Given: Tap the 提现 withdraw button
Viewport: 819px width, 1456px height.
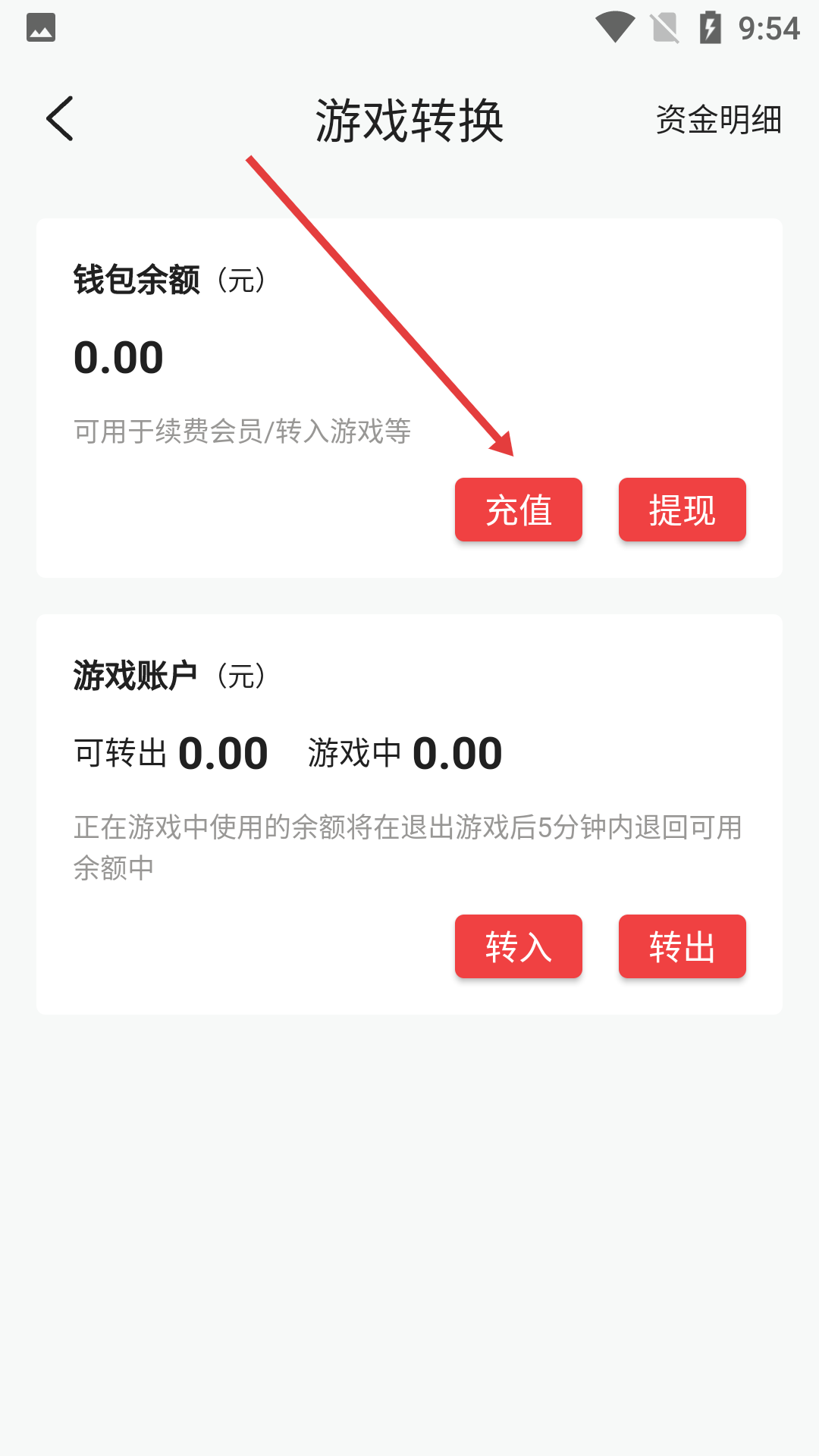Looking at the screenshot, I should [x=681, y=510].
